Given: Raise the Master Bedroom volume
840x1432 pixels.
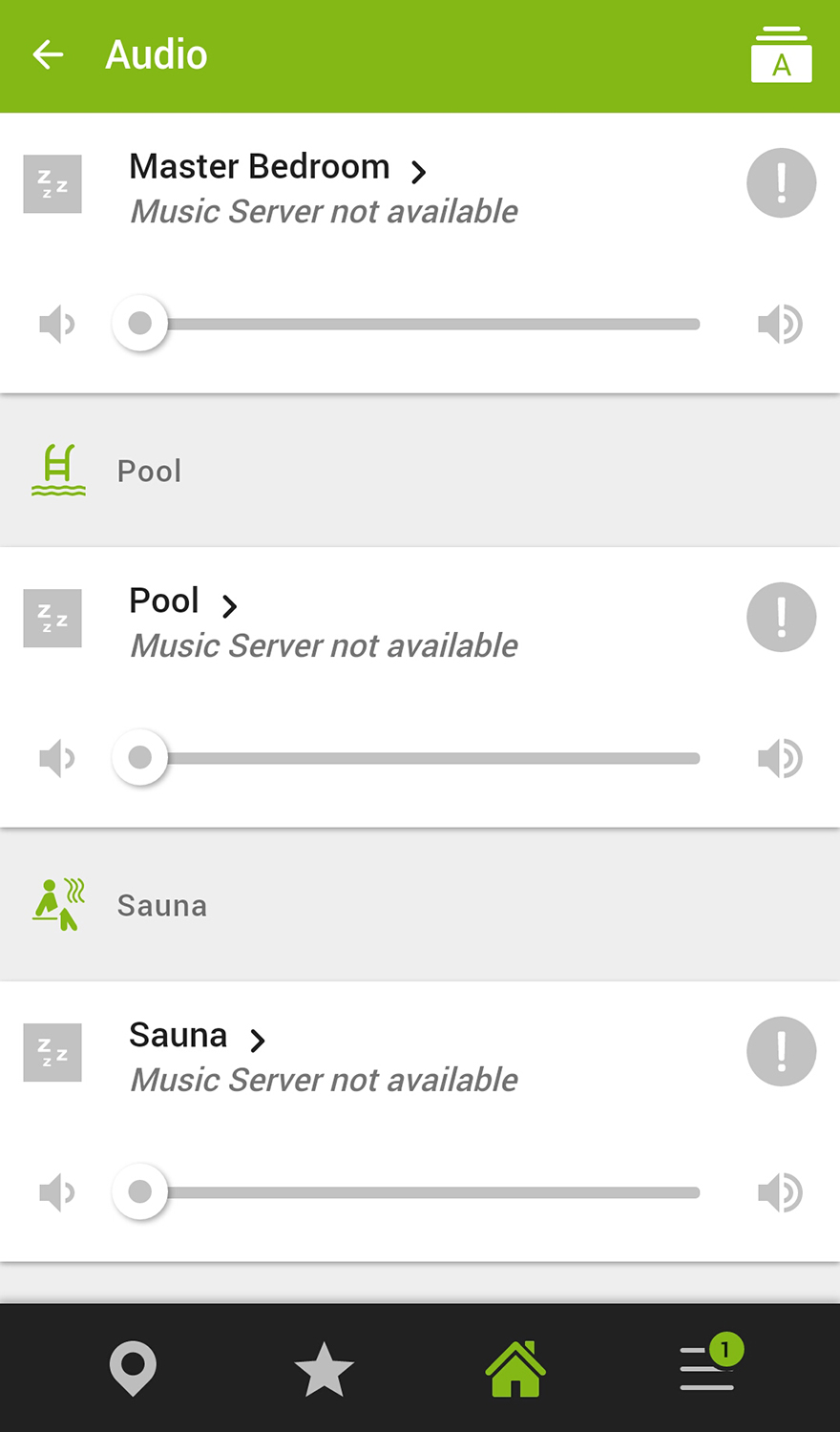Looking at the screenshot, I should [780, 325].
